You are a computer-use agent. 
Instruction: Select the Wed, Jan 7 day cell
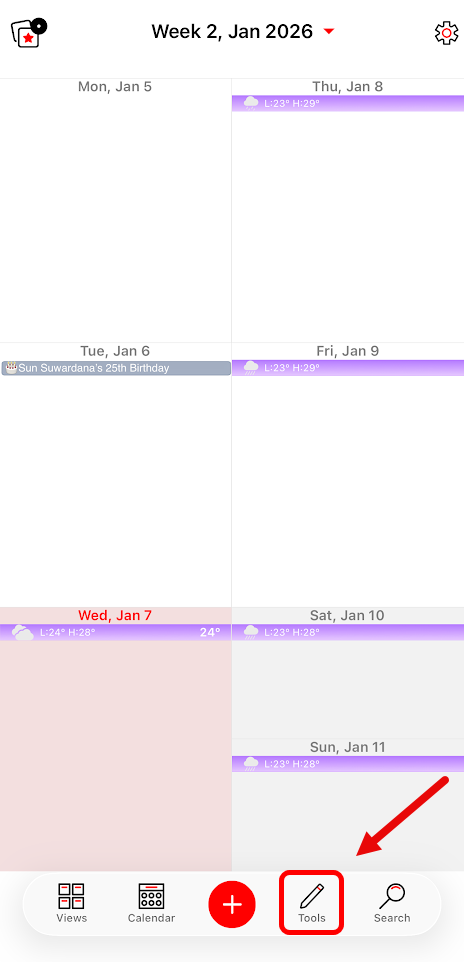115,739
